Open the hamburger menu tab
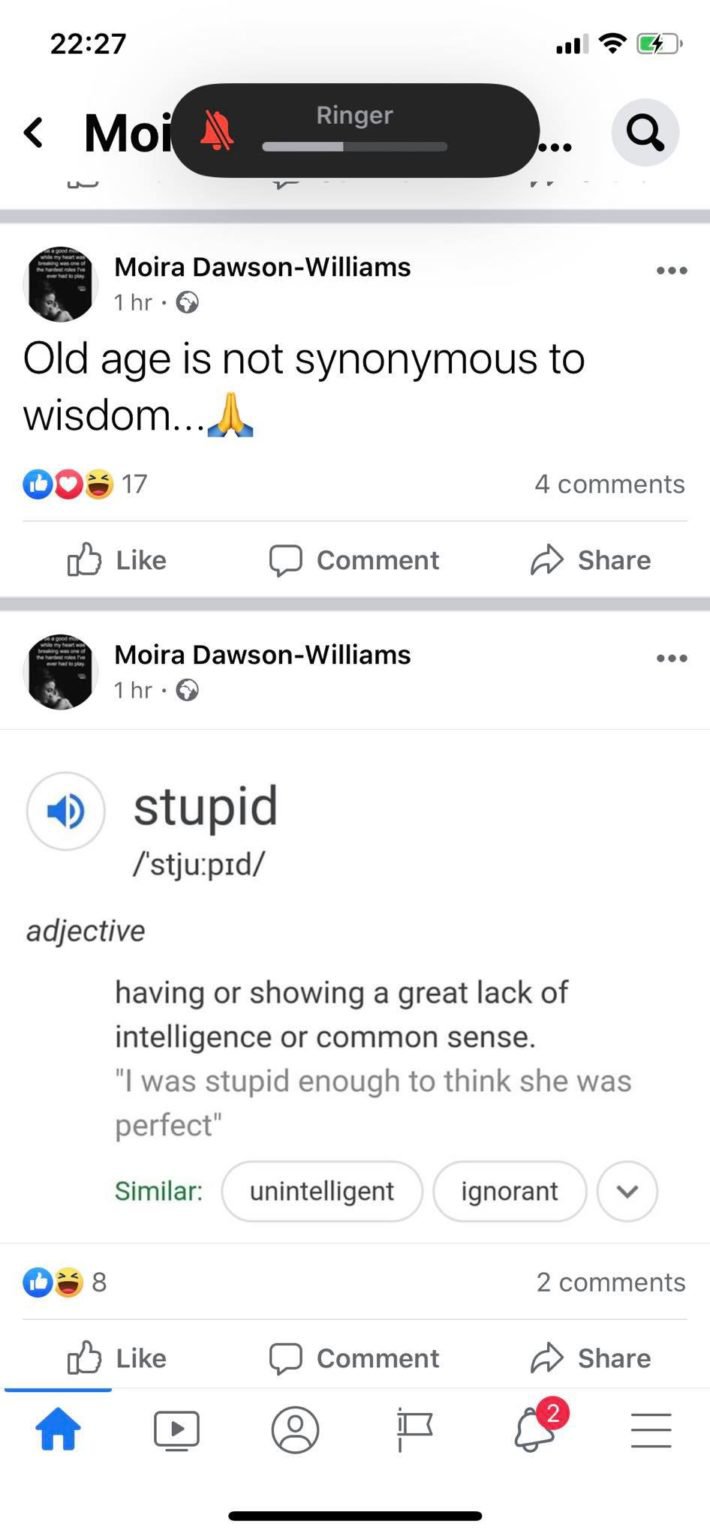710x1536 pixels. pos(651,1431)
